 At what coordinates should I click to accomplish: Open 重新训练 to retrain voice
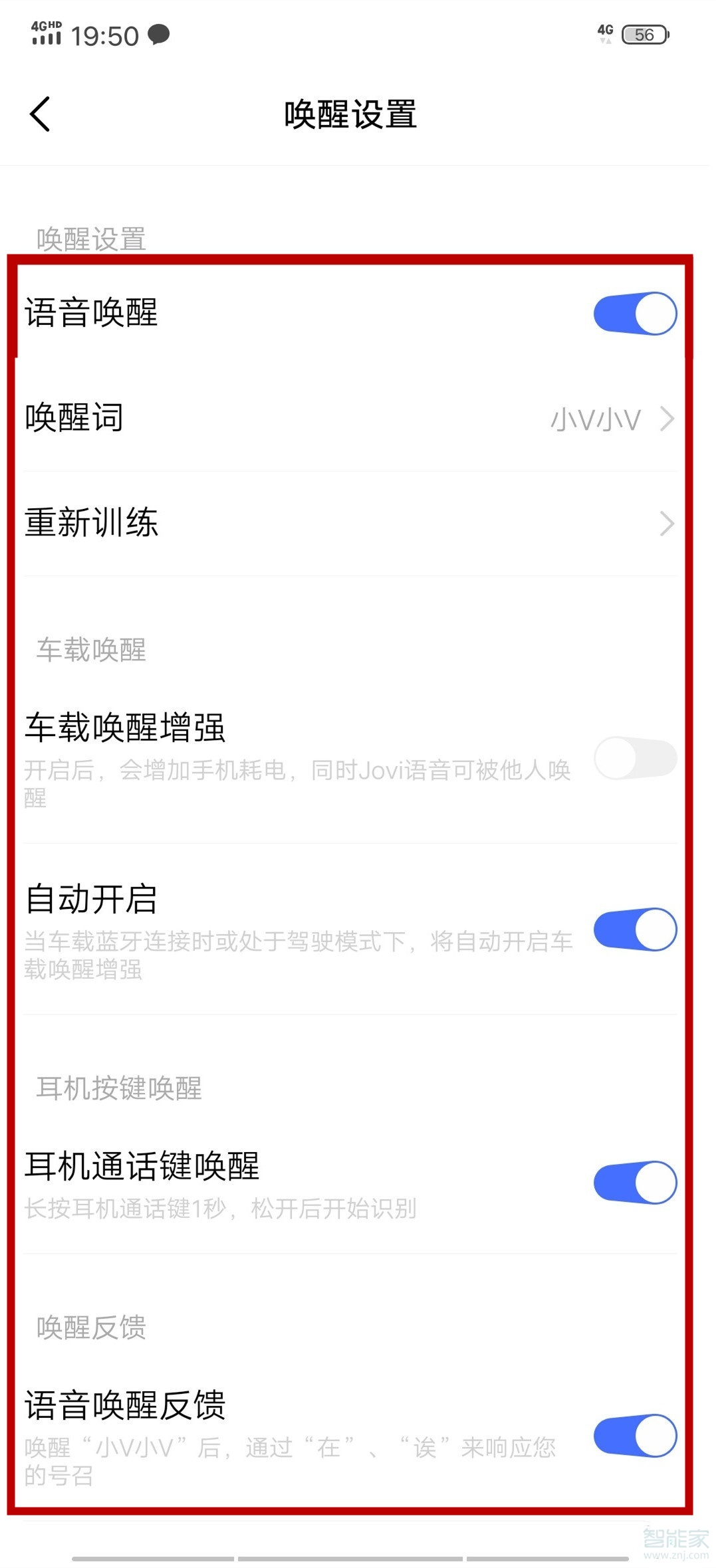[x=350, y=523]
